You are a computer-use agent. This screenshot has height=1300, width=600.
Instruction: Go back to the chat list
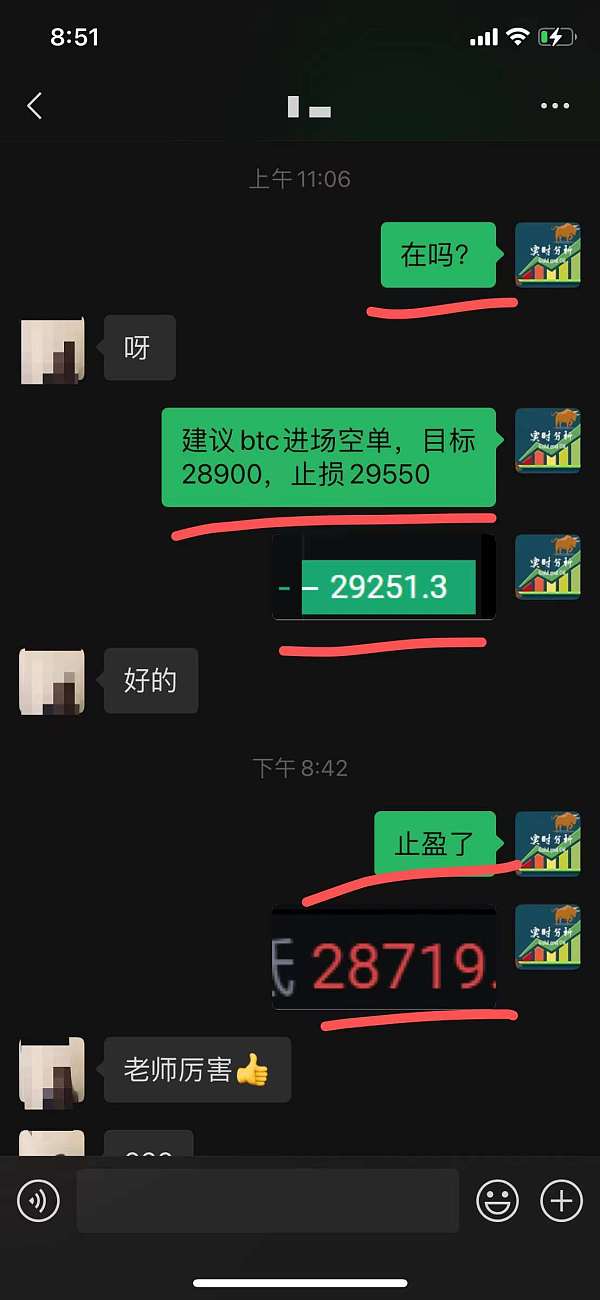(35, 106)
